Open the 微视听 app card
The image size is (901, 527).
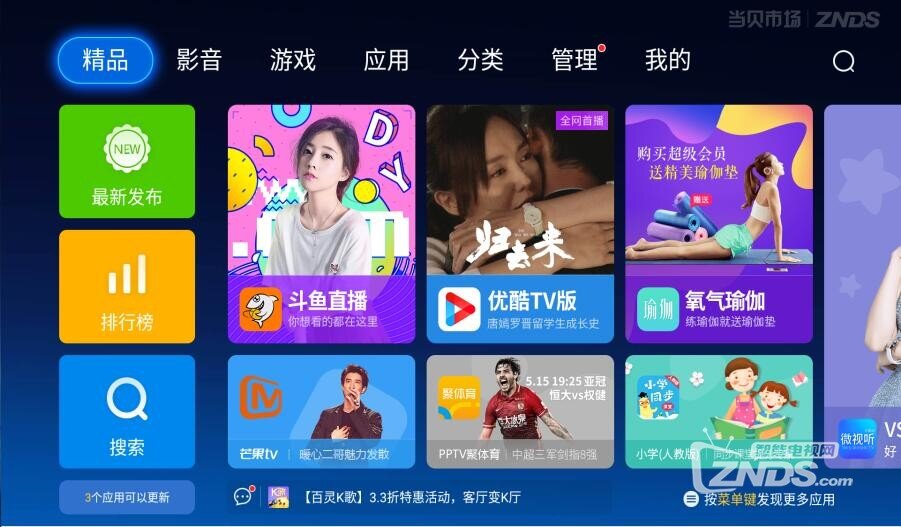(864, 412)
